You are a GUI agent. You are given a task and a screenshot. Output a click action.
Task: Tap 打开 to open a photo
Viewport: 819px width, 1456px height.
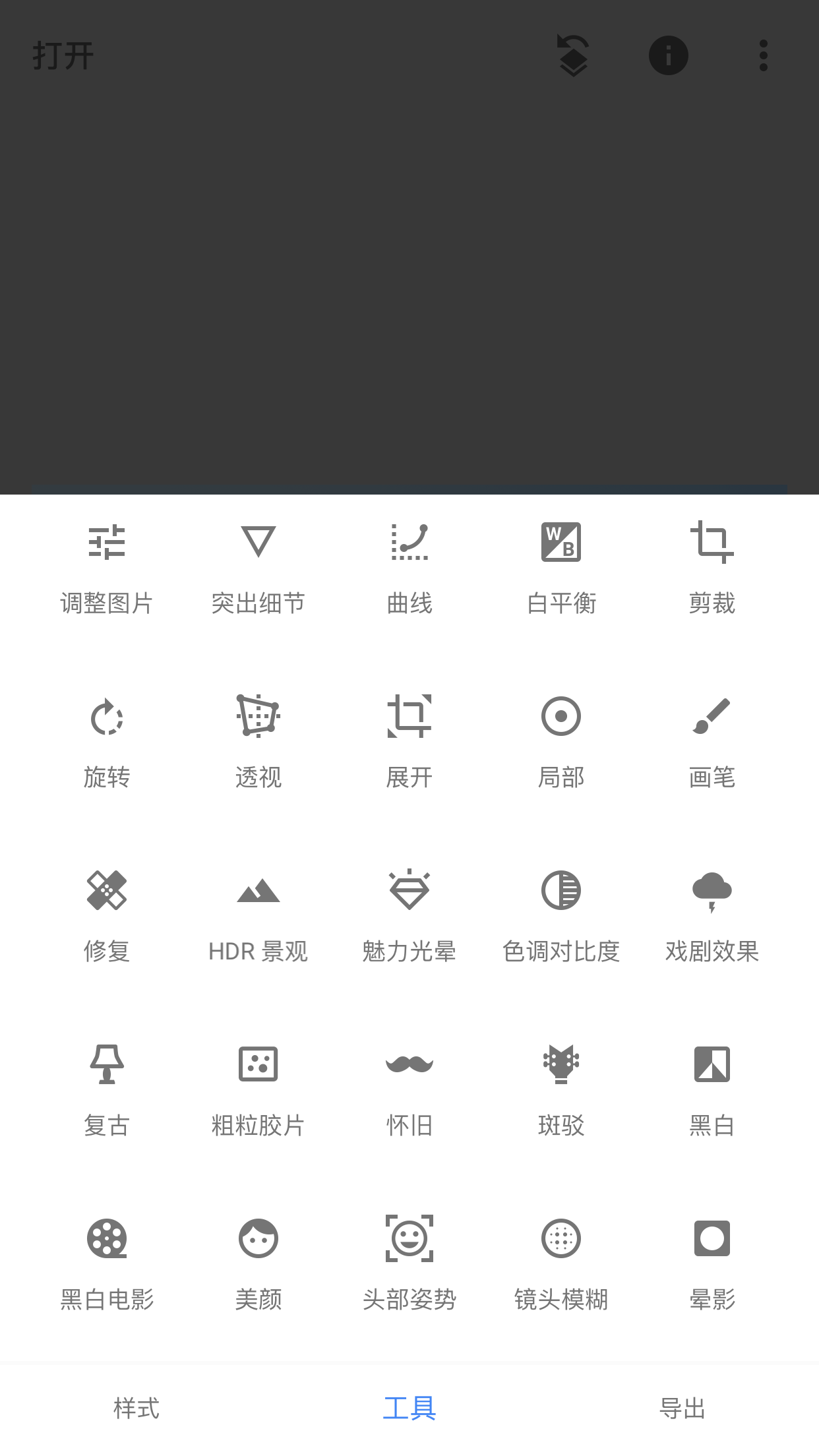(x=63, y=55)
